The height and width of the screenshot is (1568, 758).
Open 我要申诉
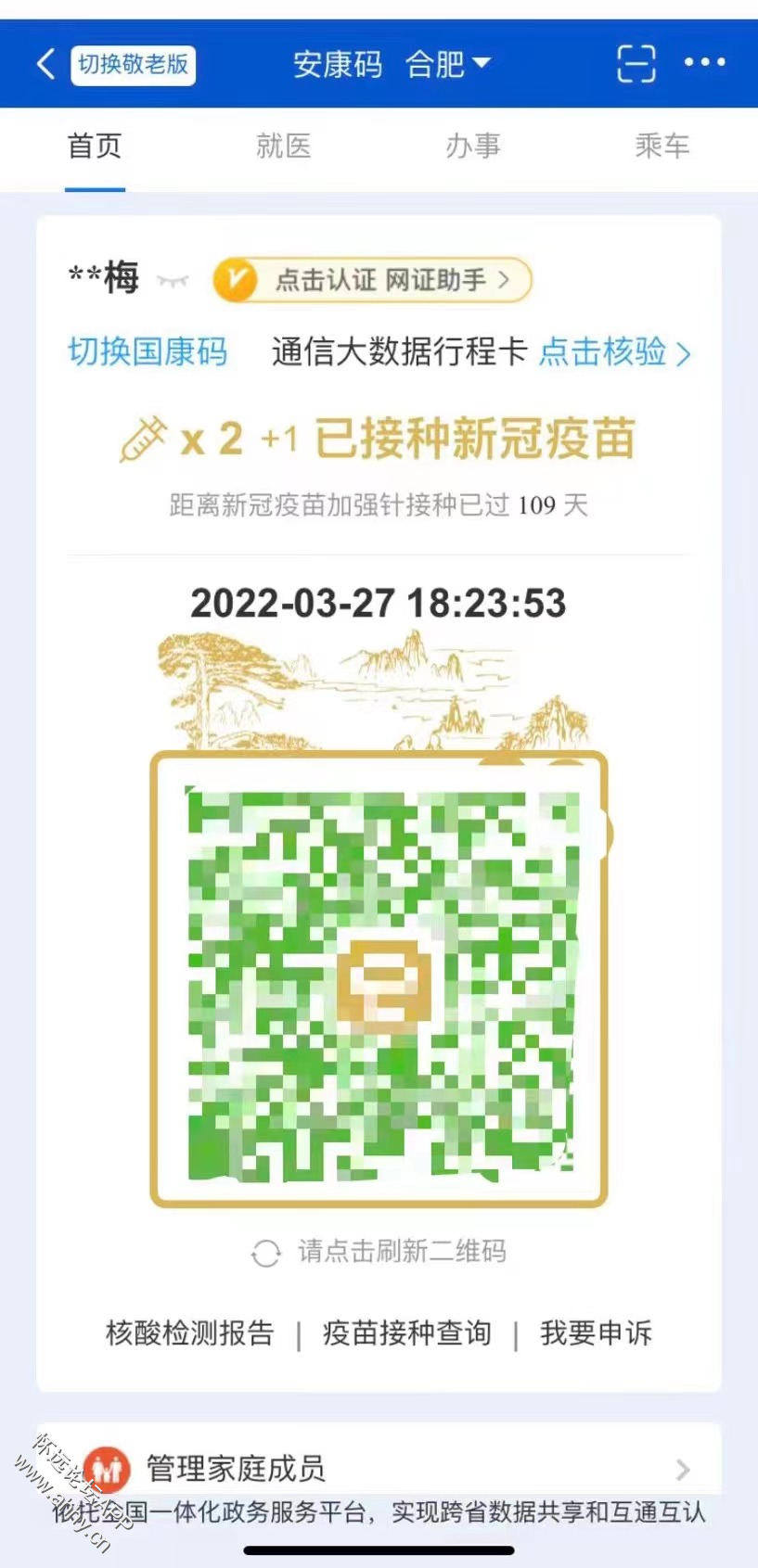[x=596, y=1333]
